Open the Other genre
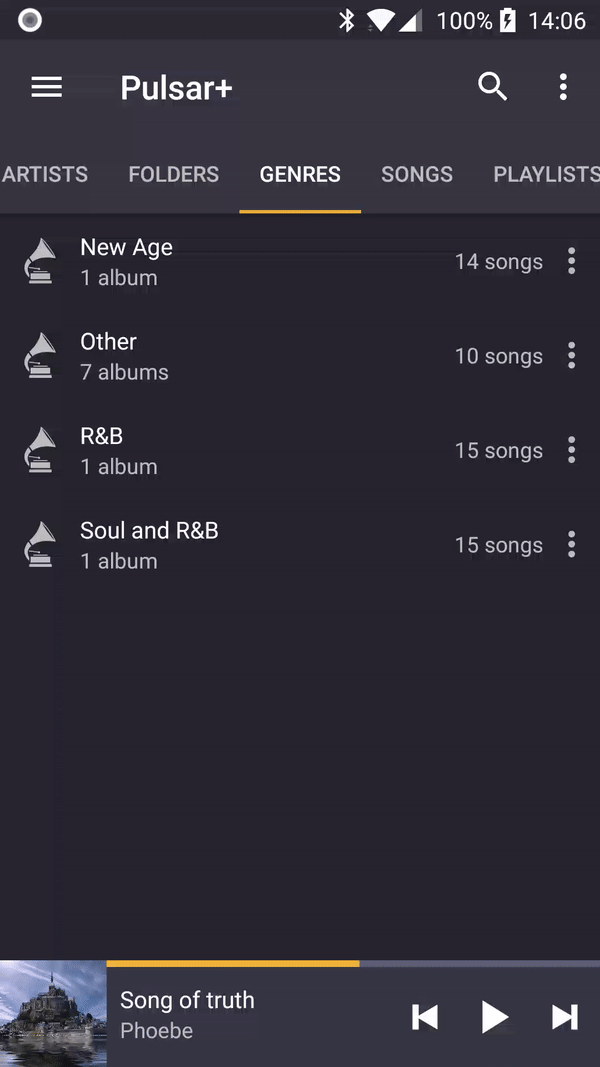 pos(250,356)
